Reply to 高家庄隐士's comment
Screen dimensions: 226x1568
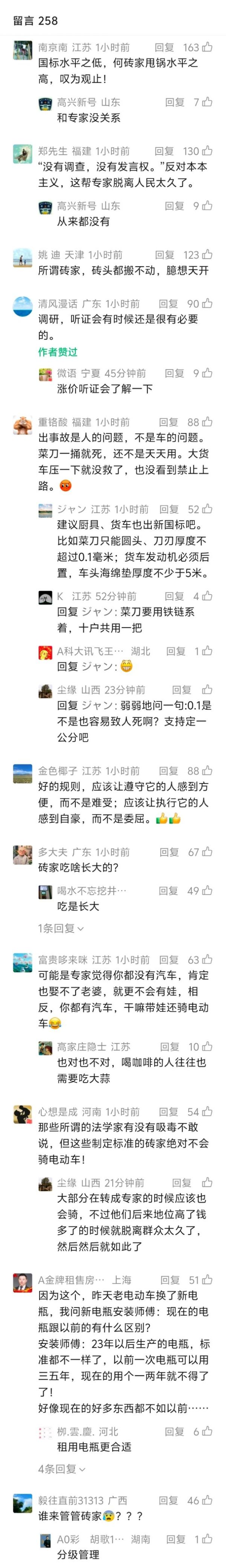click(169, 1047)
